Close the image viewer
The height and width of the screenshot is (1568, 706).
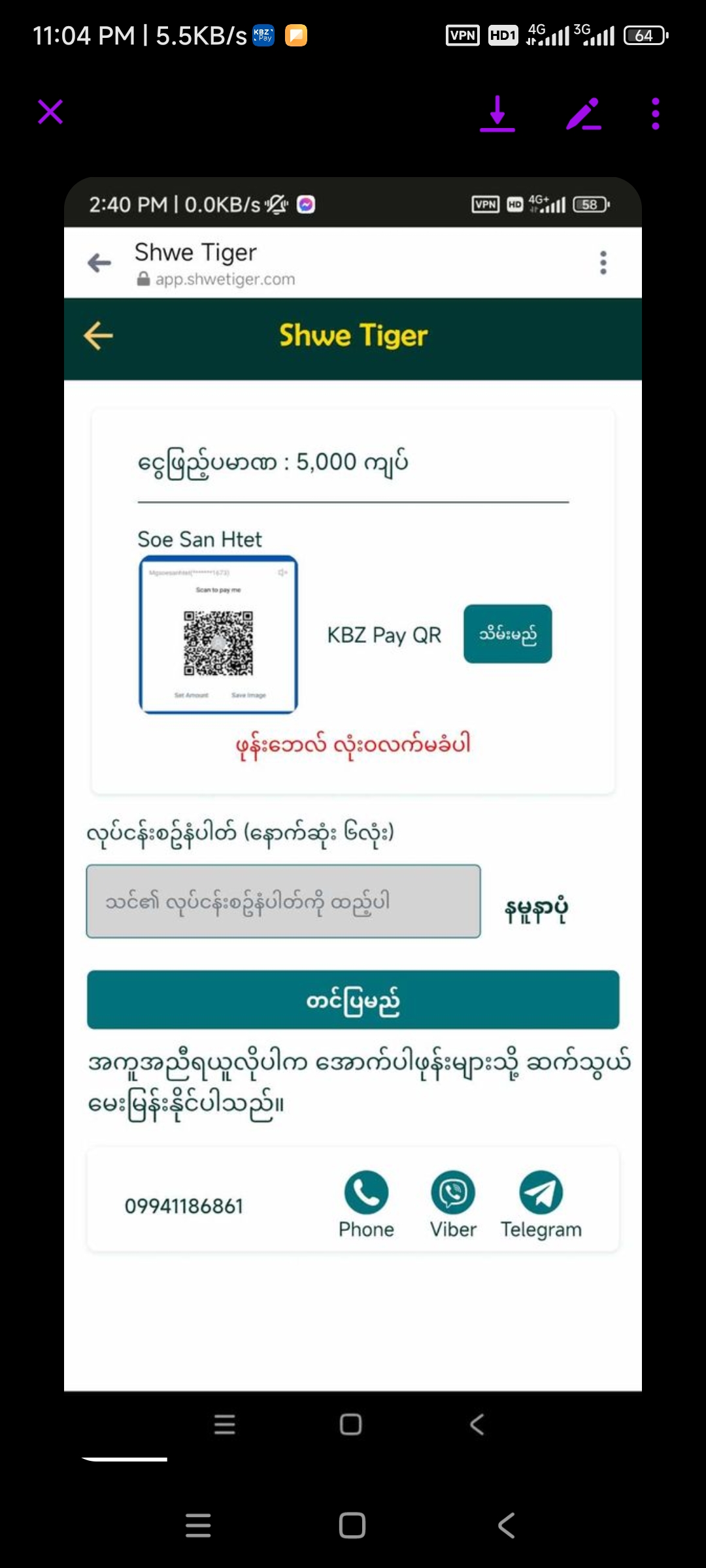[x=50, y=112]
